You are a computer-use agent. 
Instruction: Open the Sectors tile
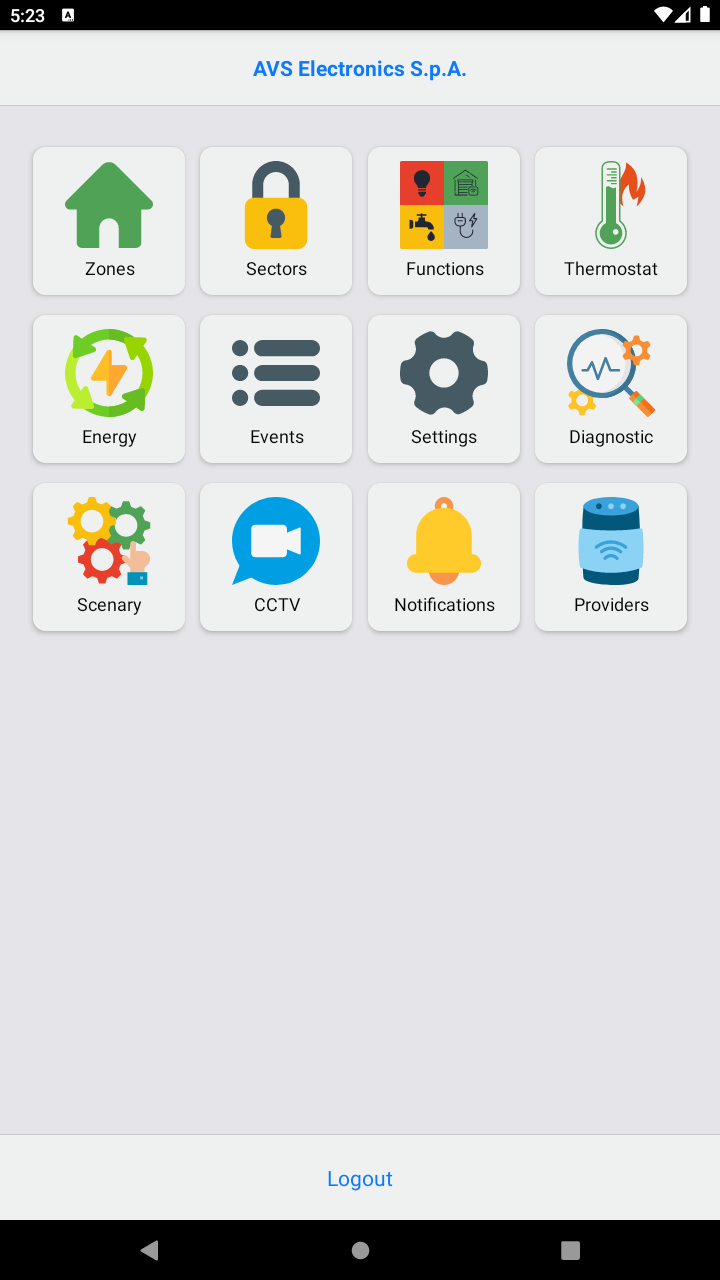[x=276, y=221]
